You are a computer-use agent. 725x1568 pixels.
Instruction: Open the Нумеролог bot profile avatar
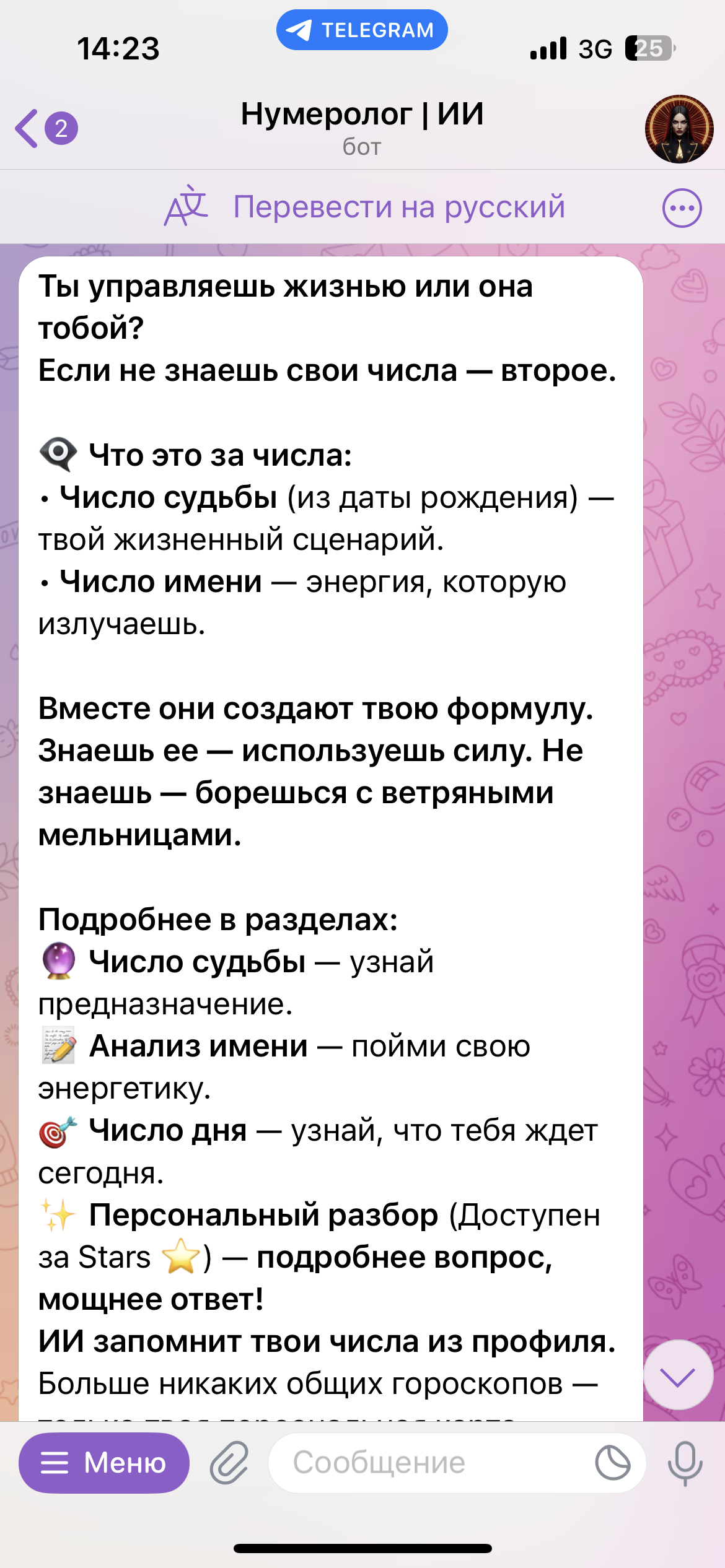click(x=679, y=129)
